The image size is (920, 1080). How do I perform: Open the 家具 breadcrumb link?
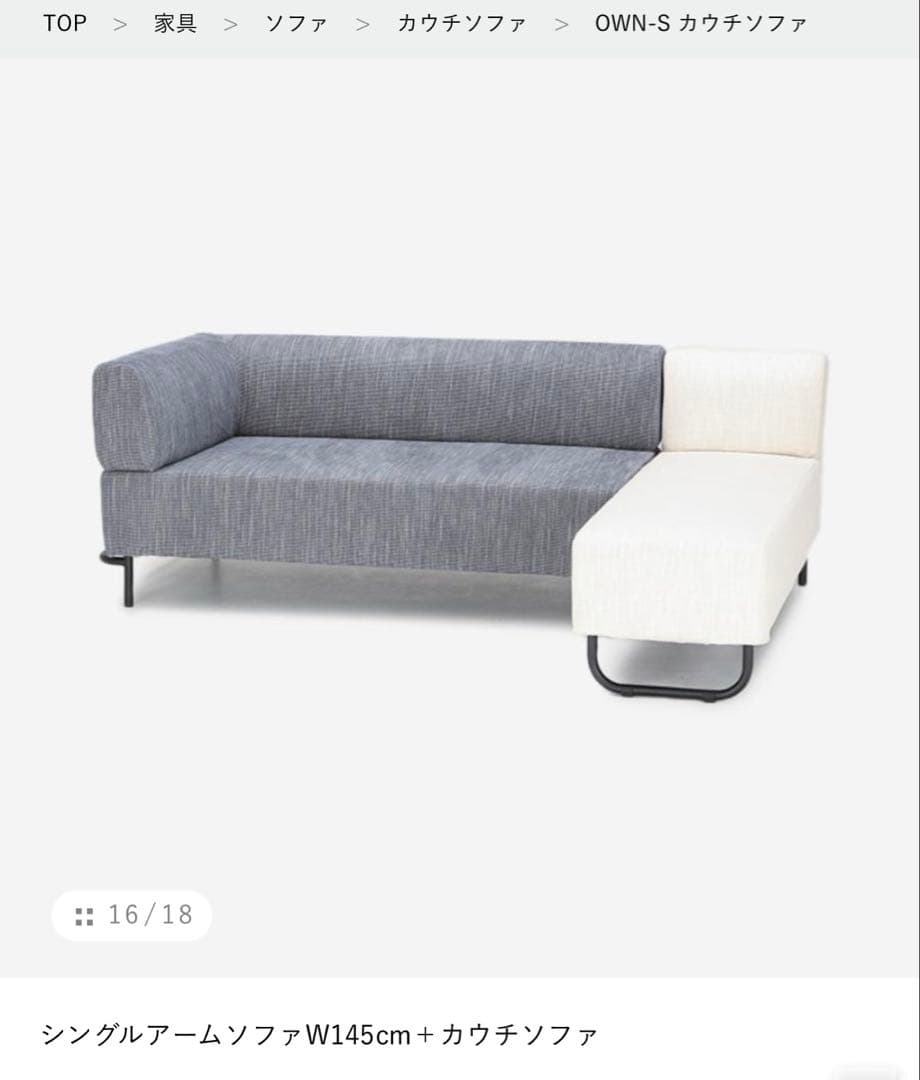[175, 23]
